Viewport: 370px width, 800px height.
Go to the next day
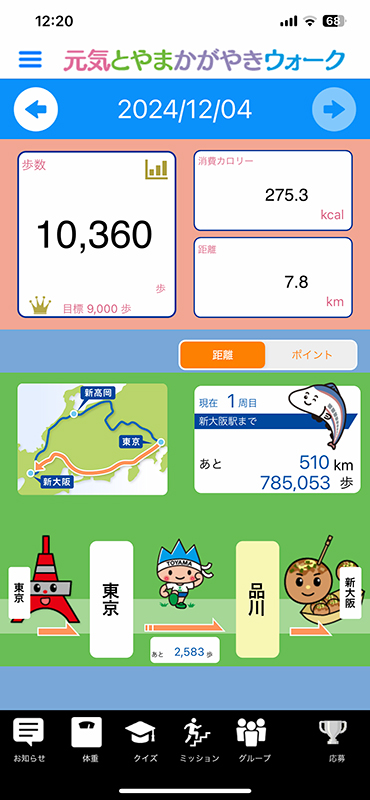(x=334, y=109)
